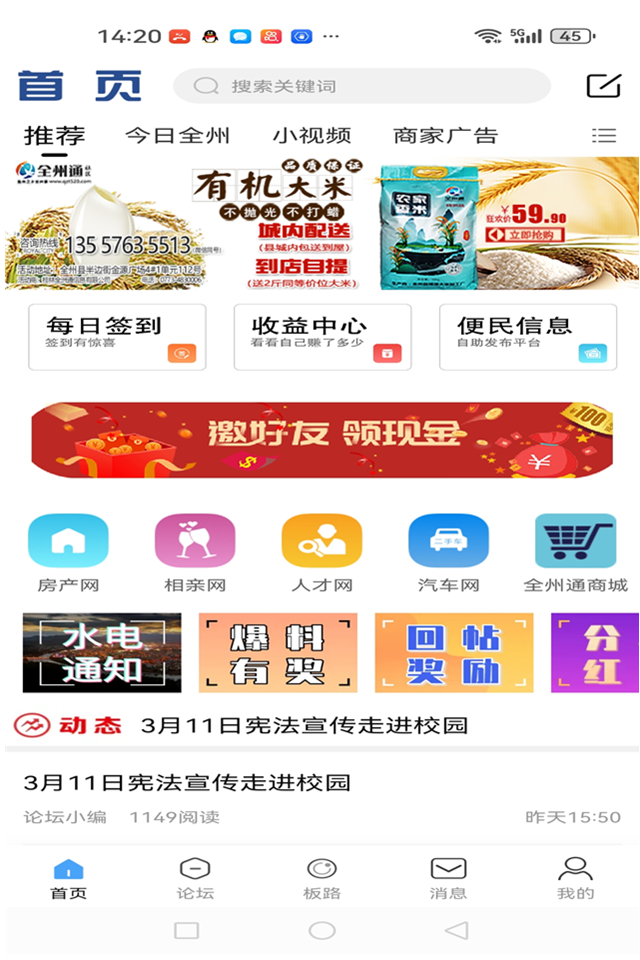Open the 水电通知 tile
The image size is (640, 960).
click(x=102, y=653)
